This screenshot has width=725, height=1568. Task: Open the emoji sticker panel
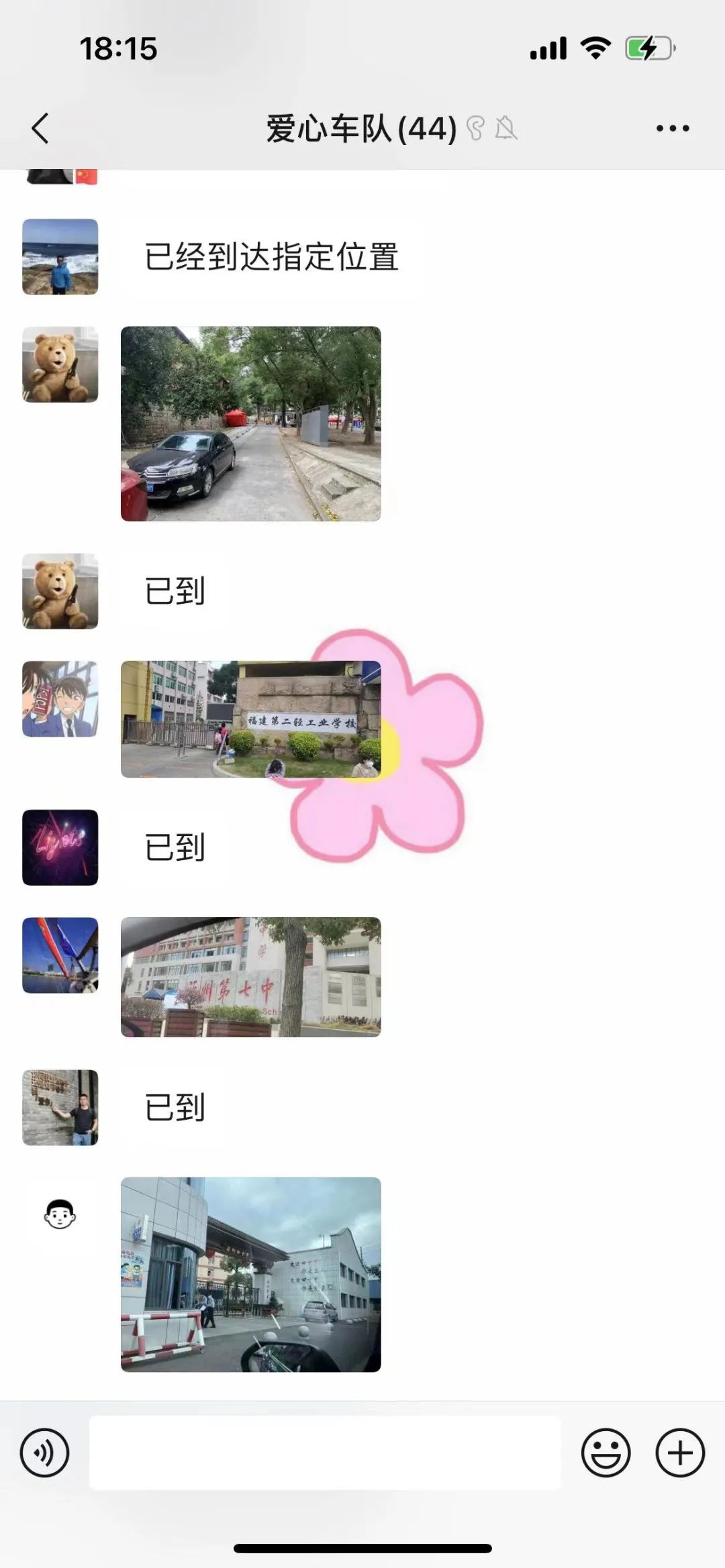point(606,1453)
